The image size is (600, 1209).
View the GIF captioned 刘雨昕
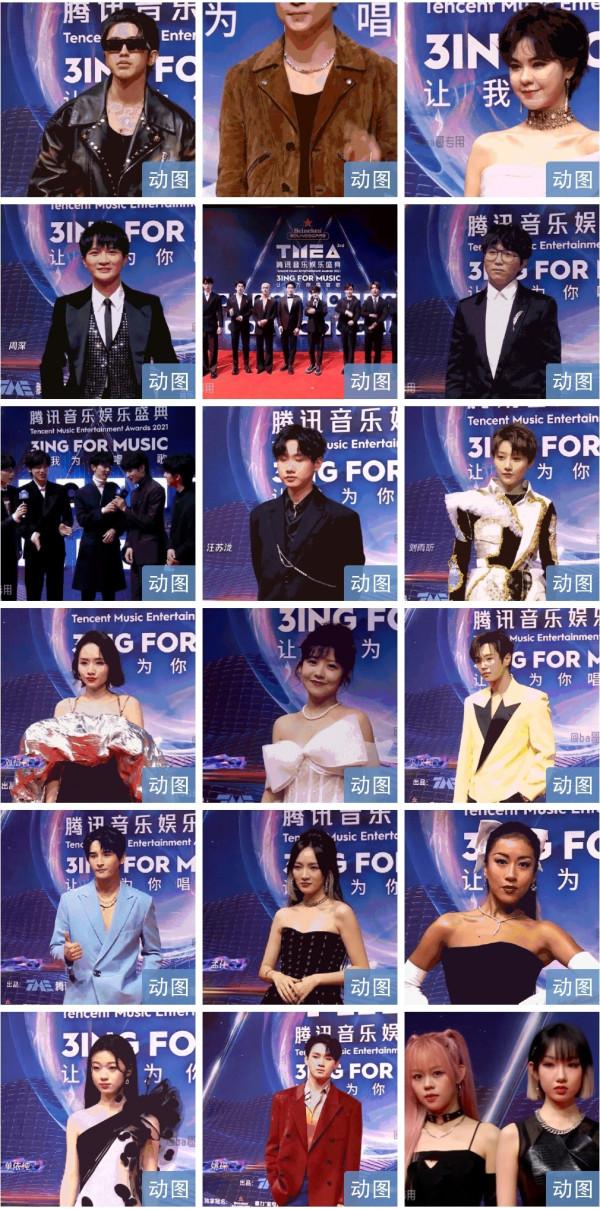(501, 502)
